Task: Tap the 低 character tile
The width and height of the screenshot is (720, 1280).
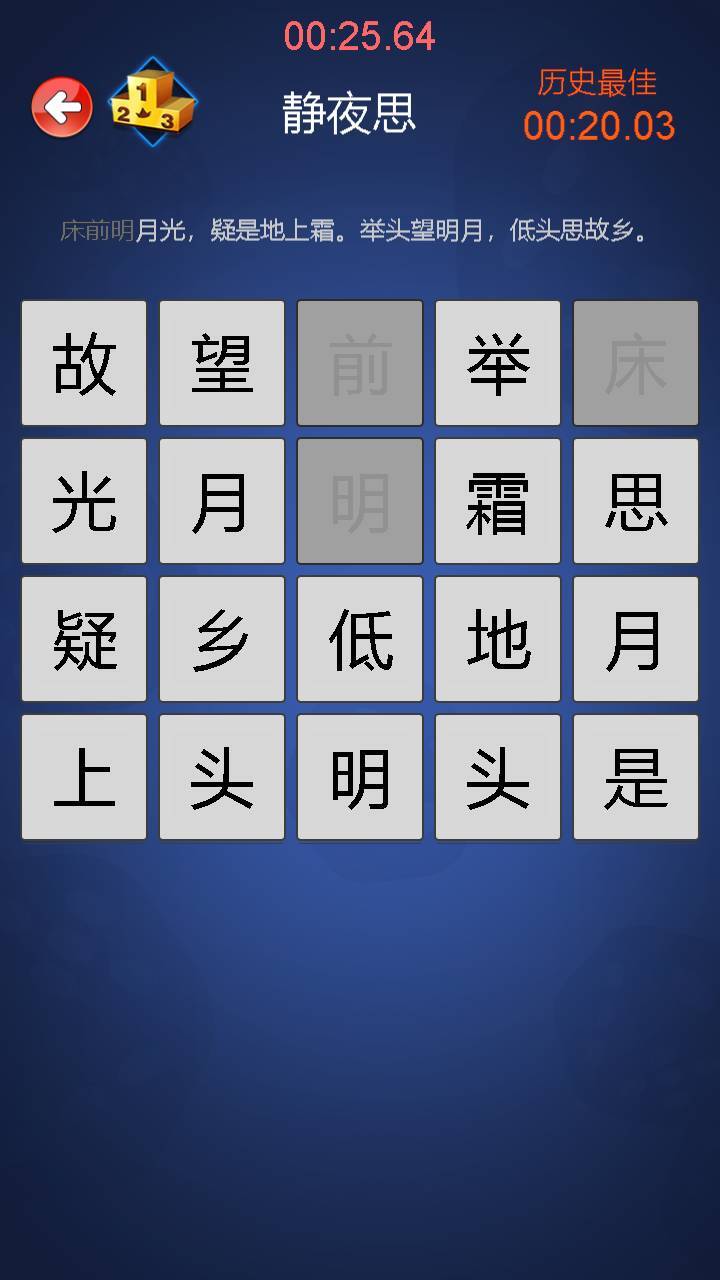Action: click(x=359, y=637)
